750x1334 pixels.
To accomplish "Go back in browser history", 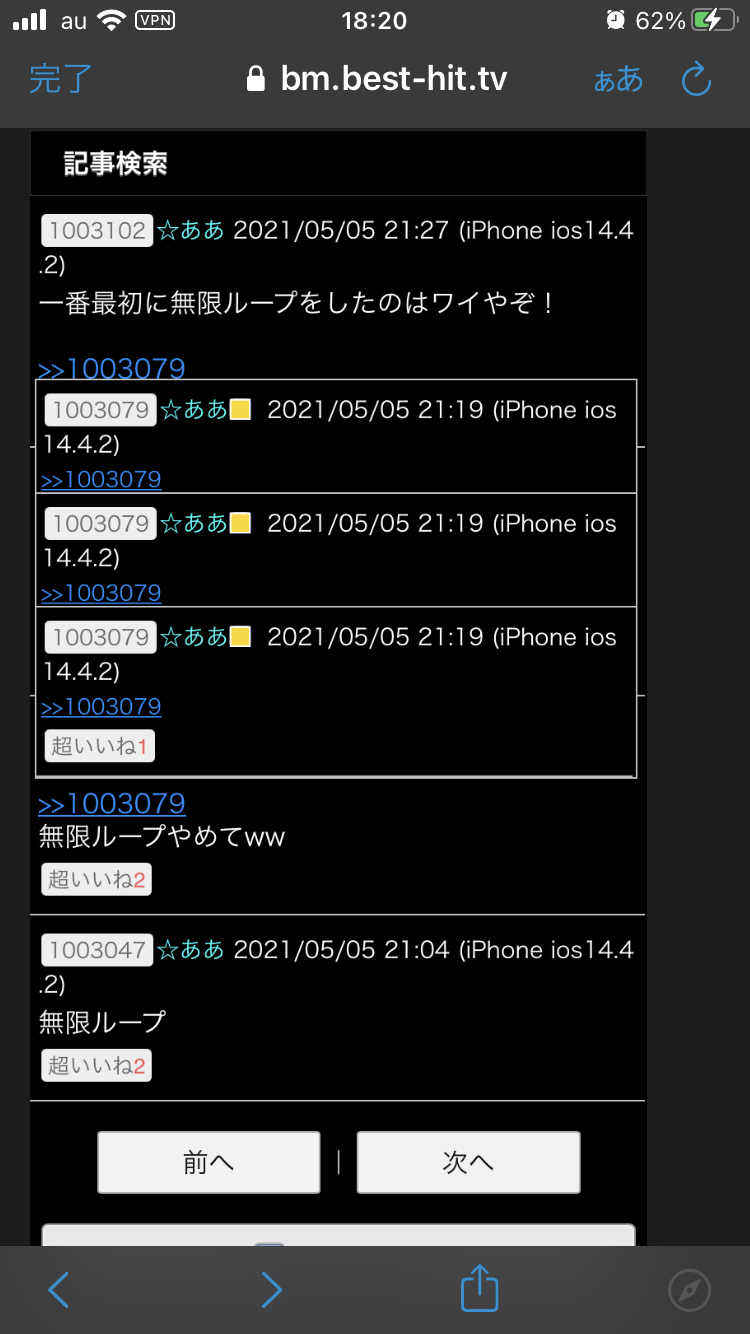I will point(59,1290).
